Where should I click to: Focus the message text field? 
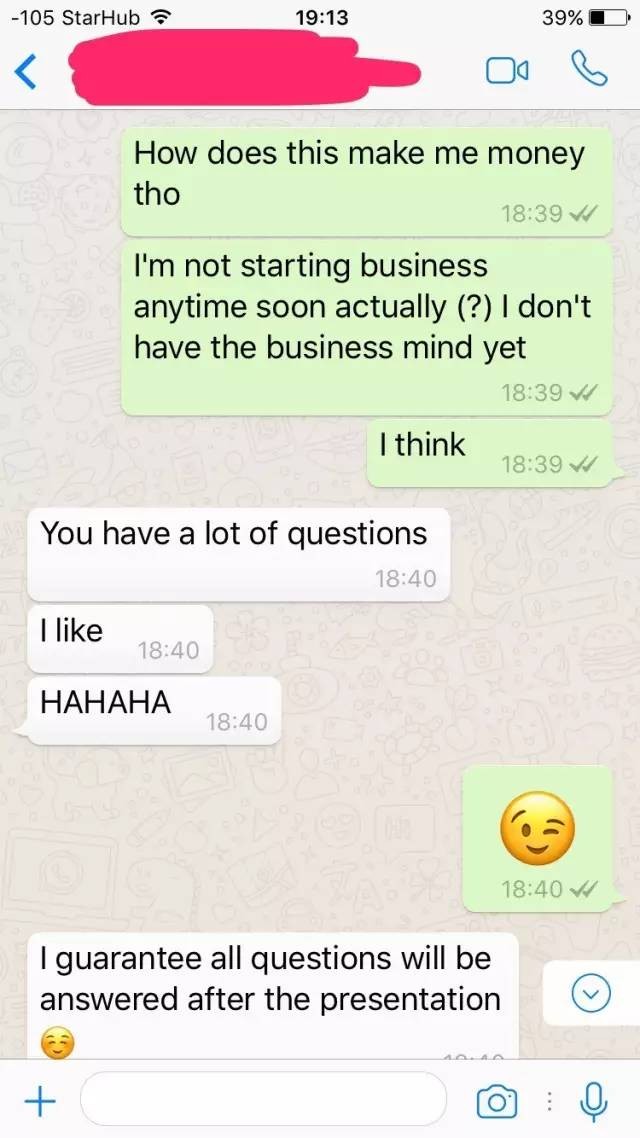point(262,1101)
